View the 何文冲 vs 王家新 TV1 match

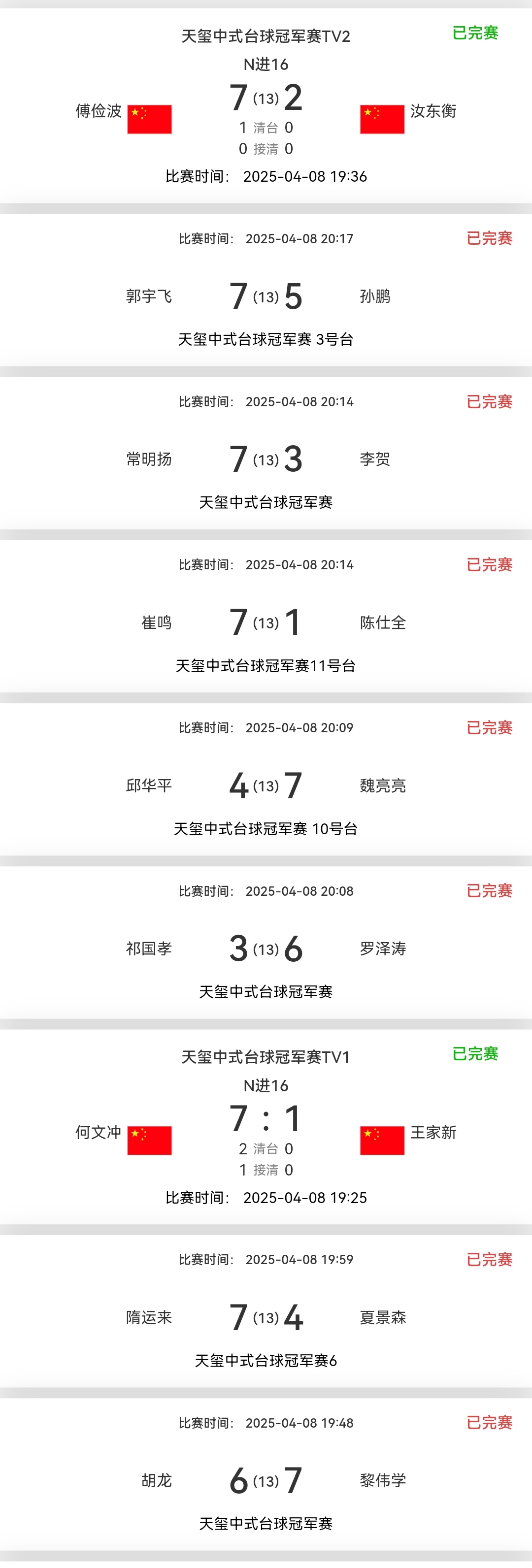tap(266, 1126)
